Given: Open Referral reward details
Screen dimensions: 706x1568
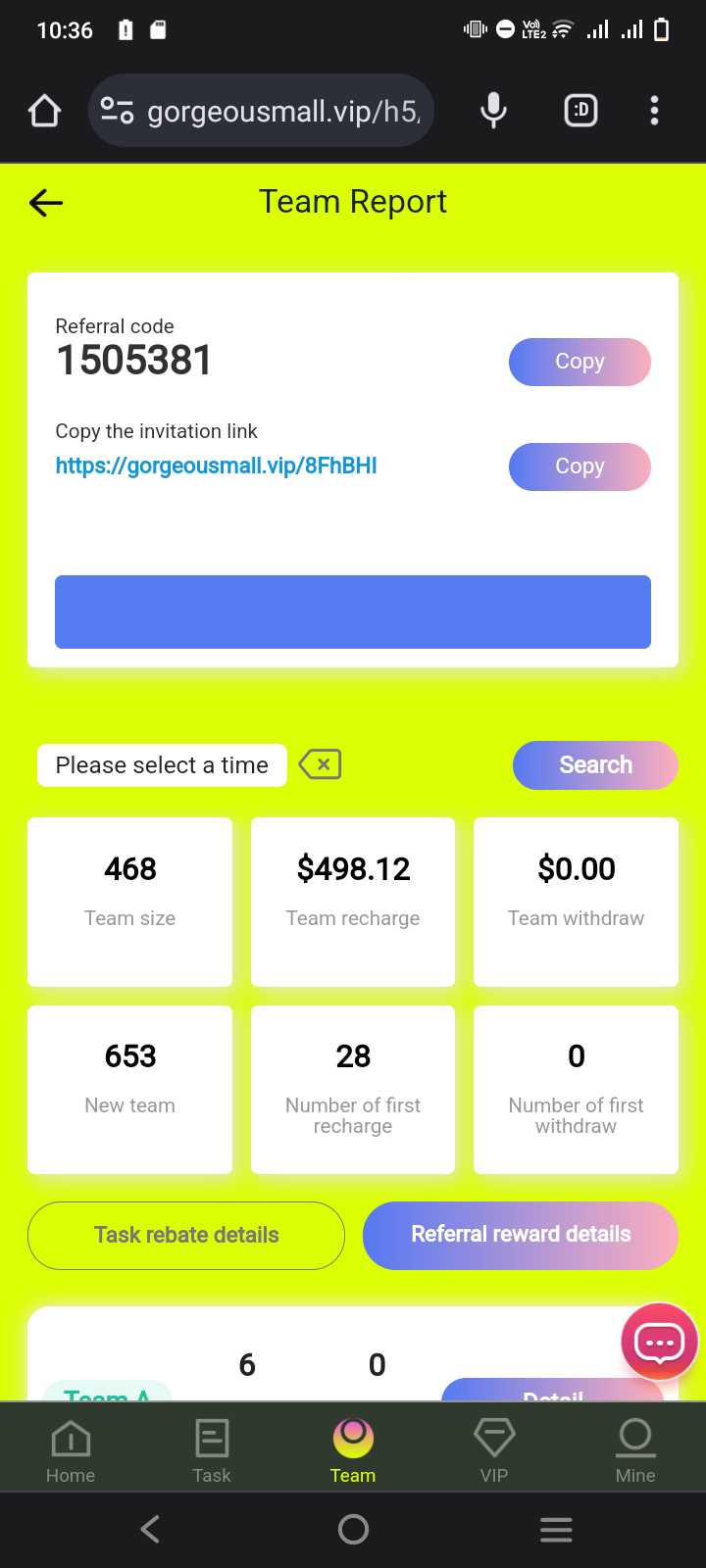Looking at the screenshot, I should tap(521, 1235).
